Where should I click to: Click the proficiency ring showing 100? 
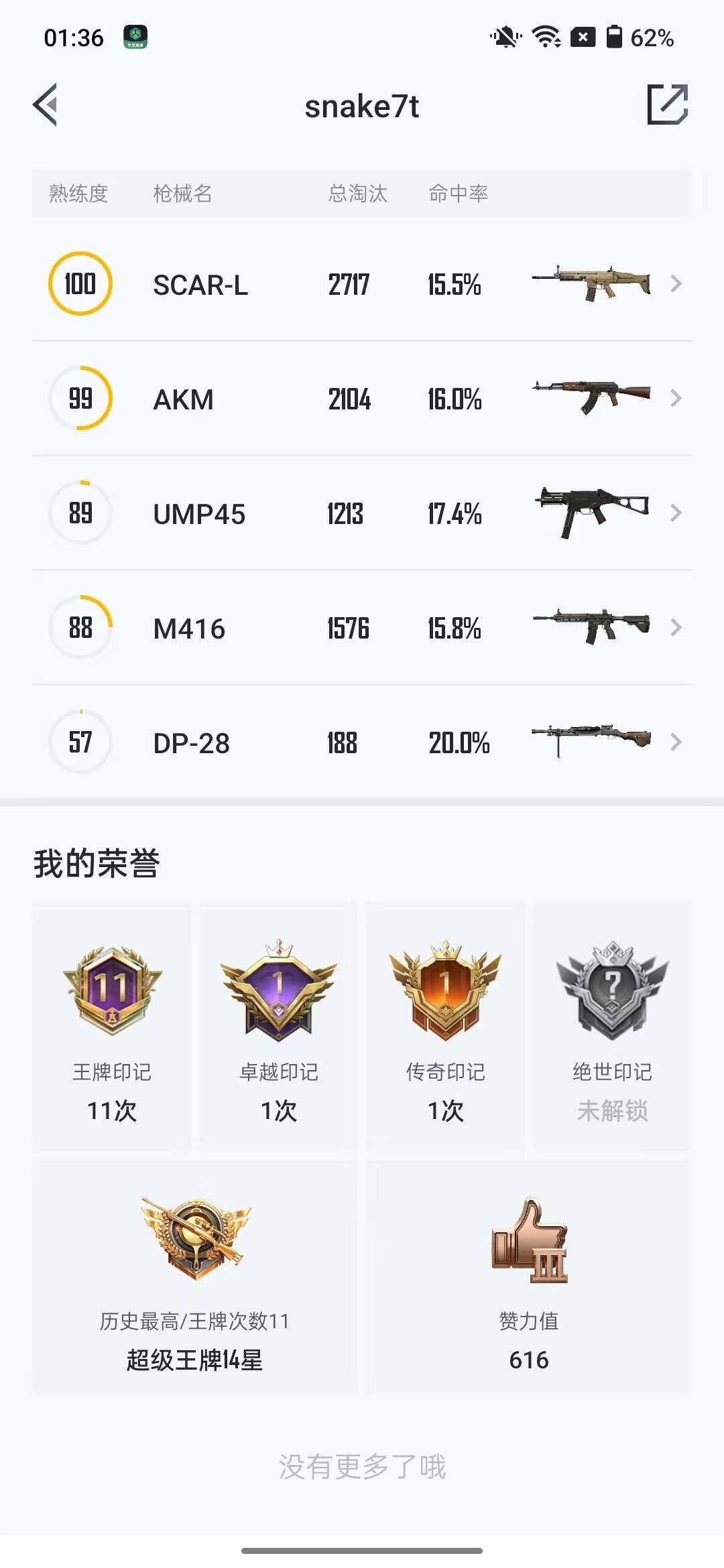(80, 284)
